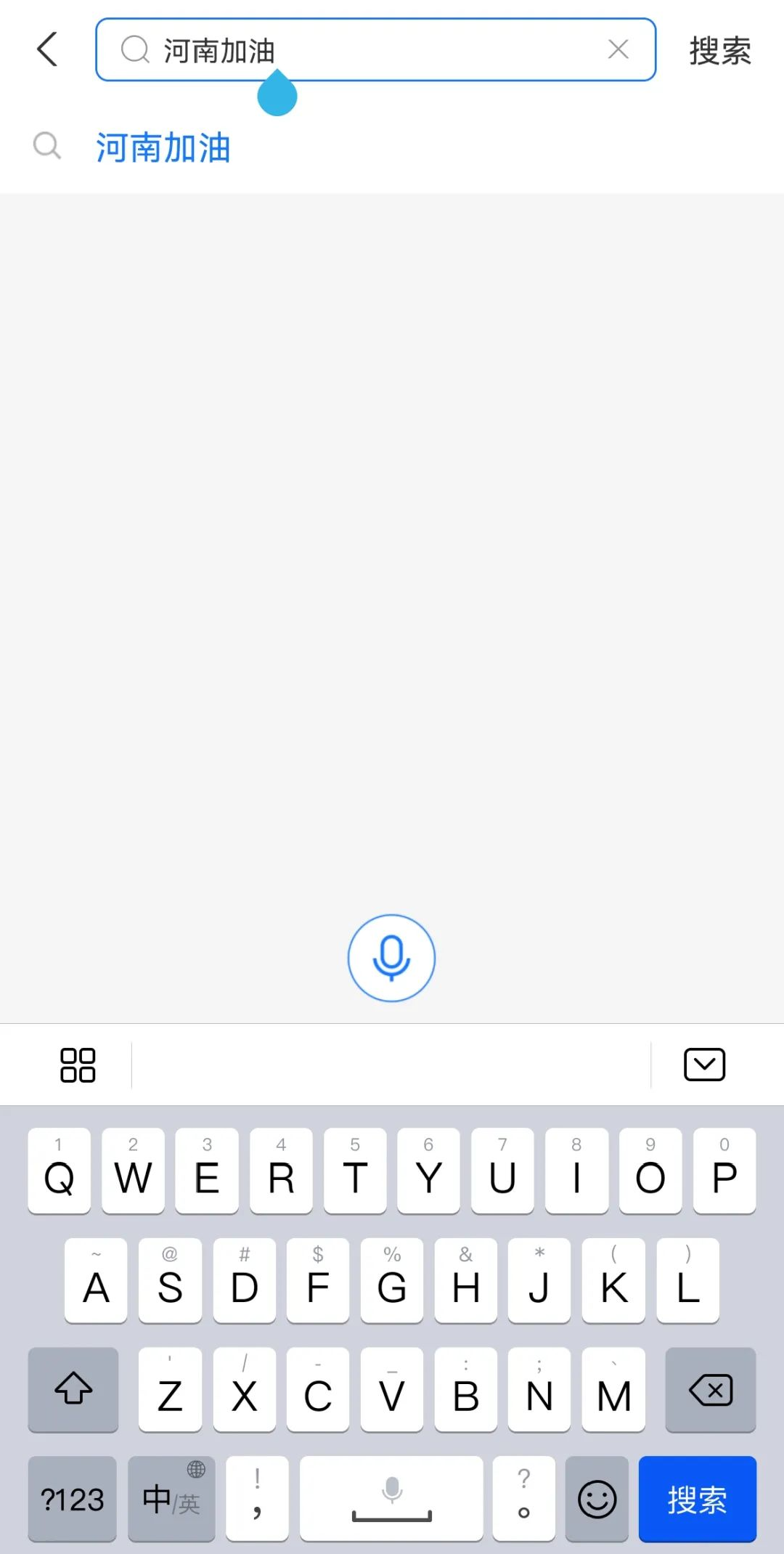Tap the blue 搜索 key on keyboard
The image size is (784, 1554).
(697, 1499)
